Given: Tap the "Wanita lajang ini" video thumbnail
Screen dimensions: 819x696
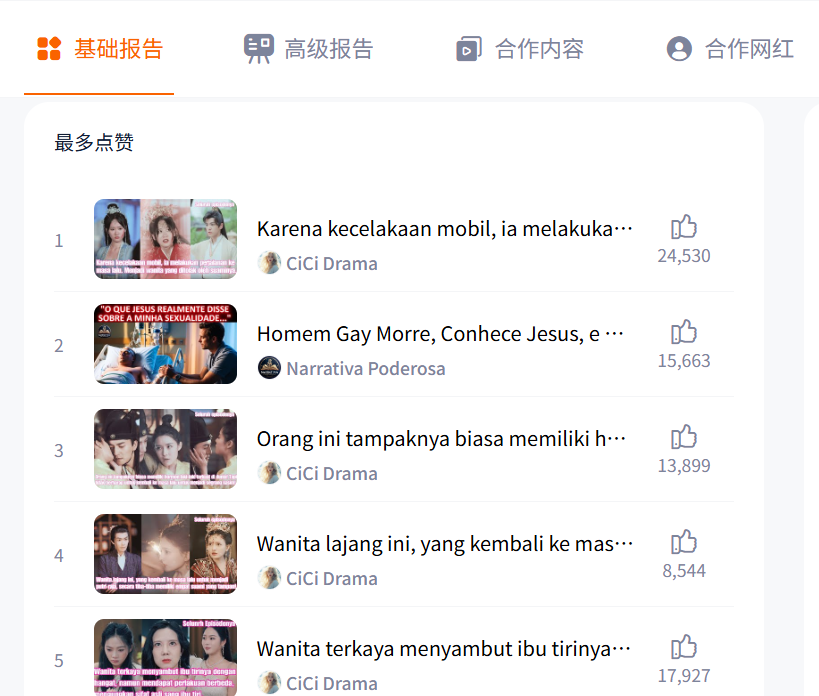Looking at the screenshot, I should coord(165,554).
